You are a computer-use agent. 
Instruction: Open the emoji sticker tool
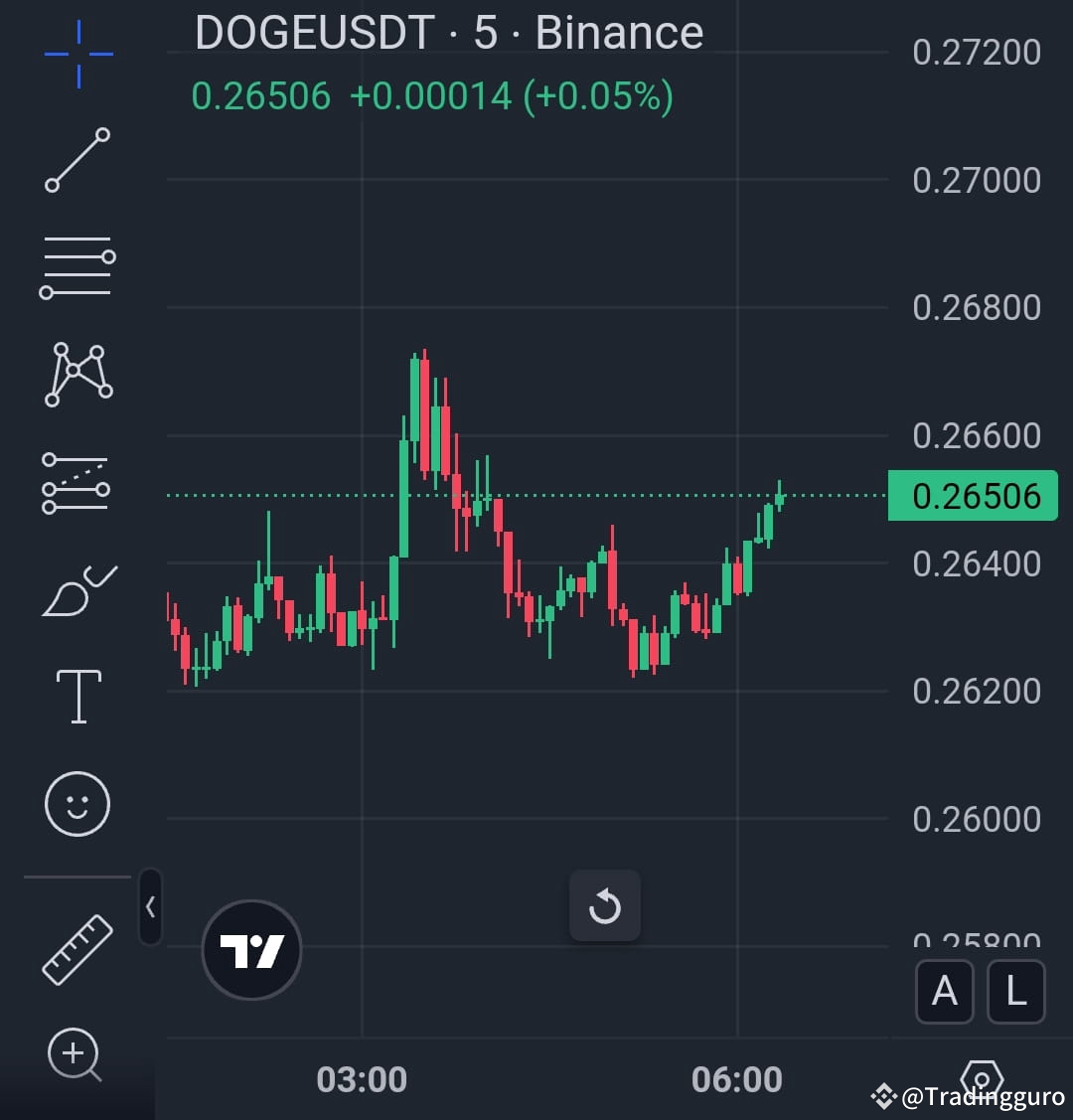(77, 803)
